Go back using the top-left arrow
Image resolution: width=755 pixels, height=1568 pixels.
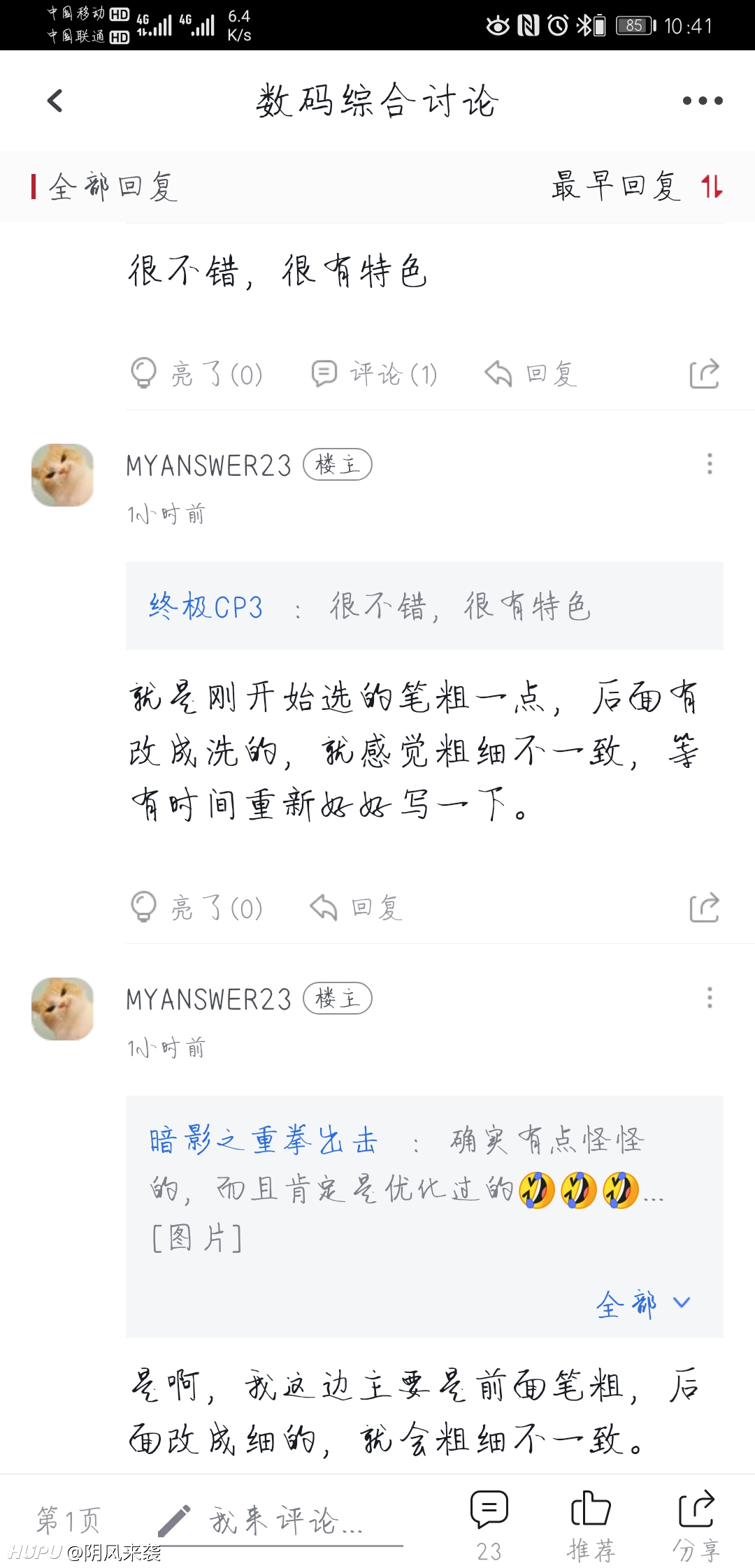coord(55,101)
